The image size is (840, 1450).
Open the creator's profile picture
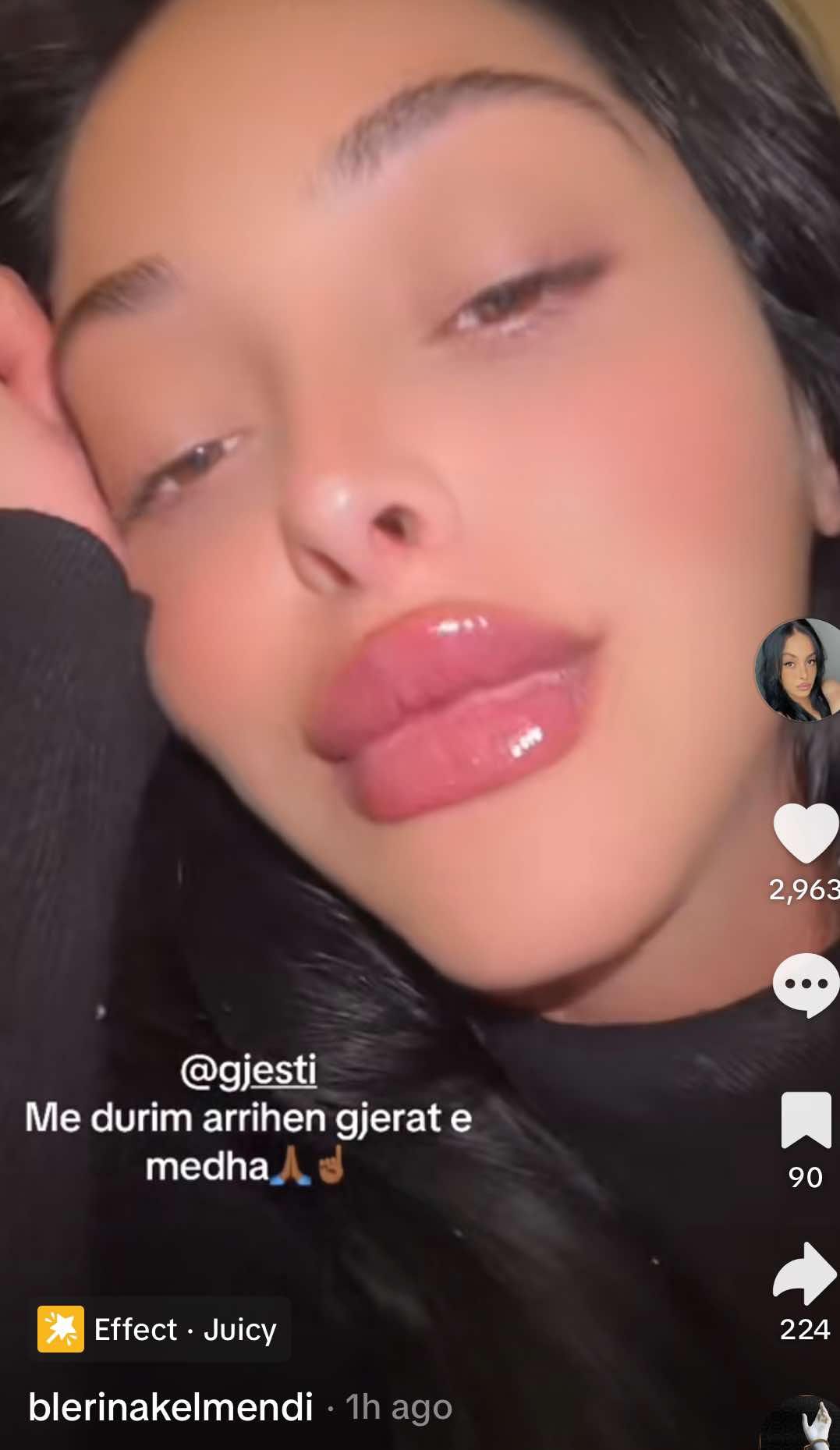(798, 670)
